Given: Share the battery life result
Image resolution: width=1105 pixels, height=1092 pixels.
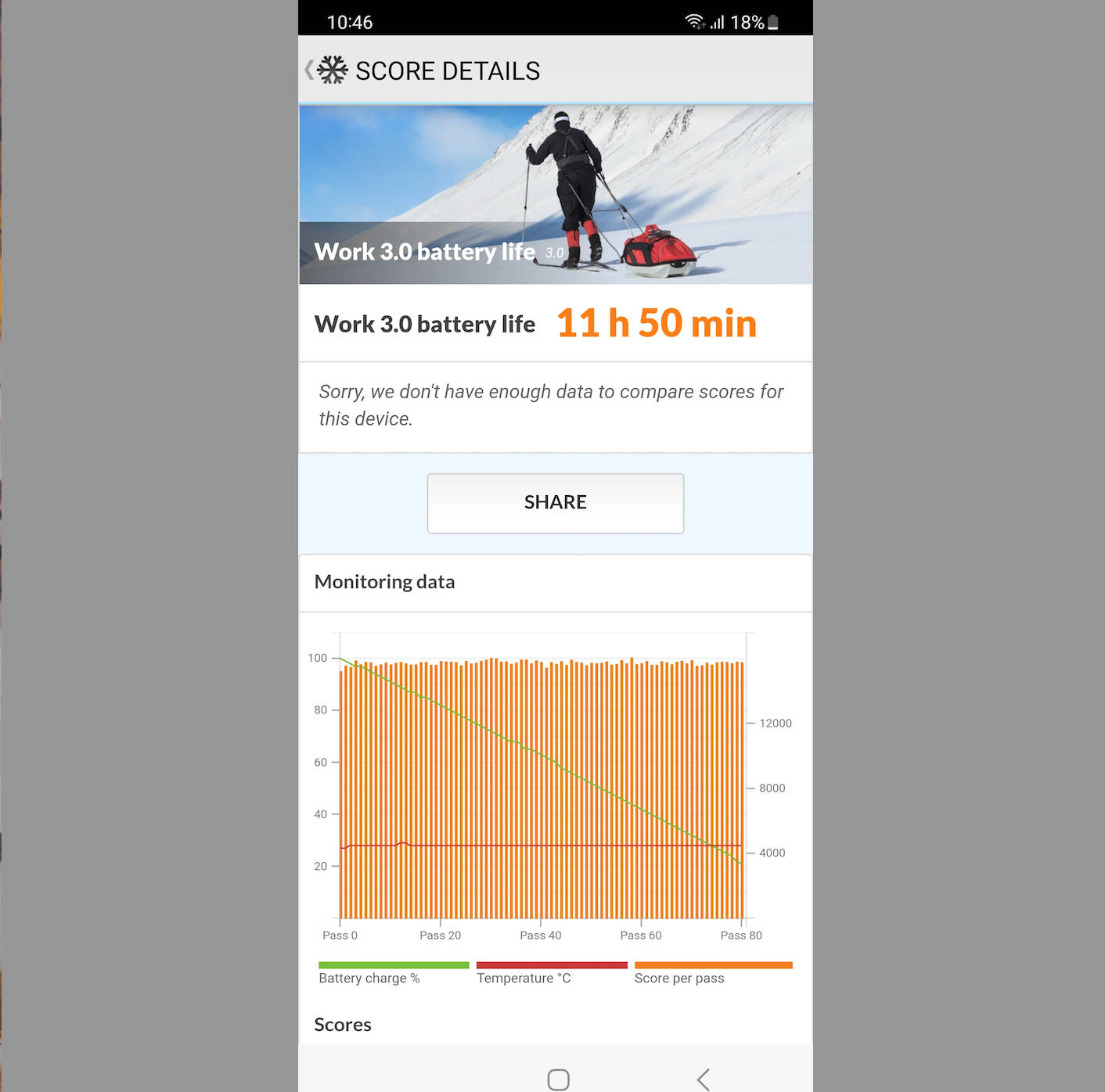Looking at the screenshot, I should (x=555, y=503).
